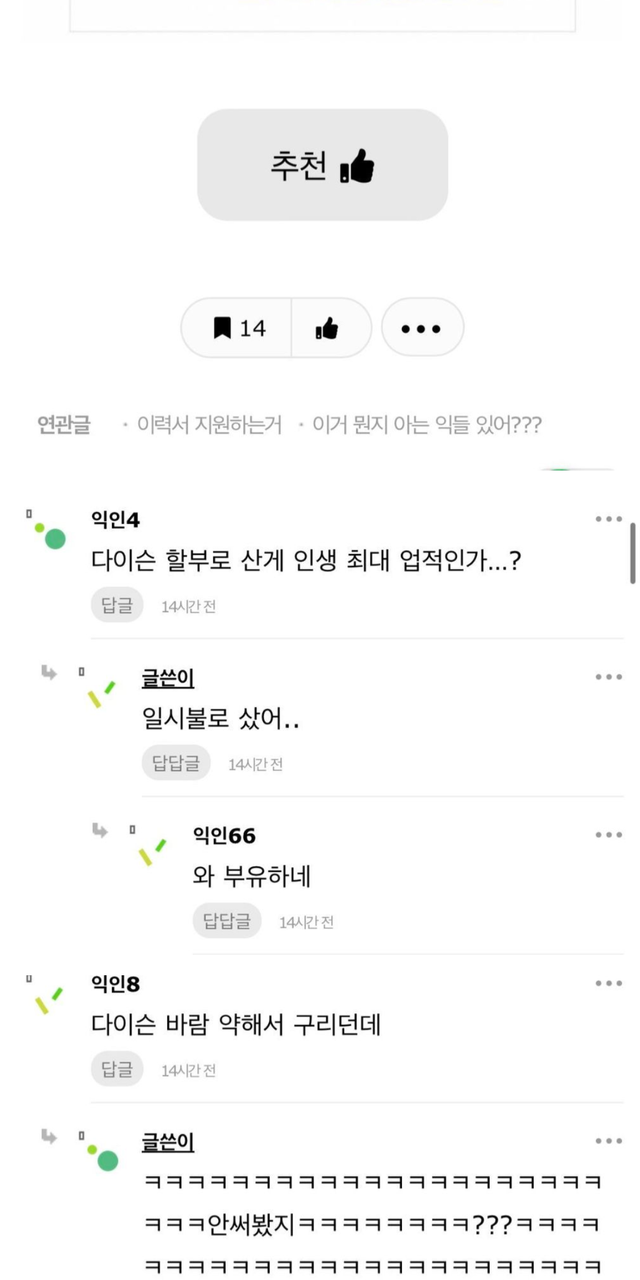Tap the large 추천 recommend button
The width and height of the screenshot is (640, 1280).
click(x=322, y=165)
